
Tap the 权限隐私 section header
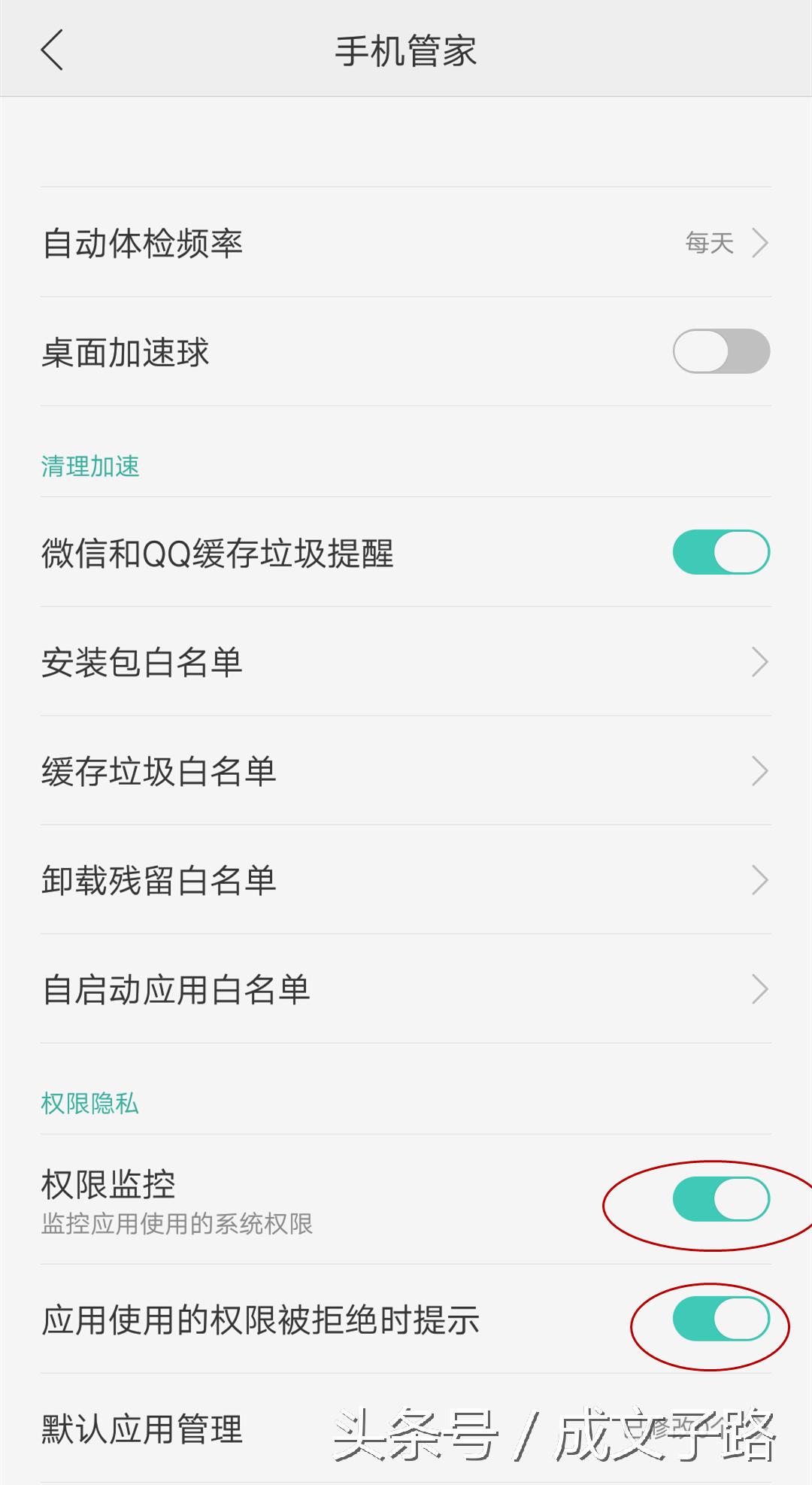click(x=90, y=1105)
